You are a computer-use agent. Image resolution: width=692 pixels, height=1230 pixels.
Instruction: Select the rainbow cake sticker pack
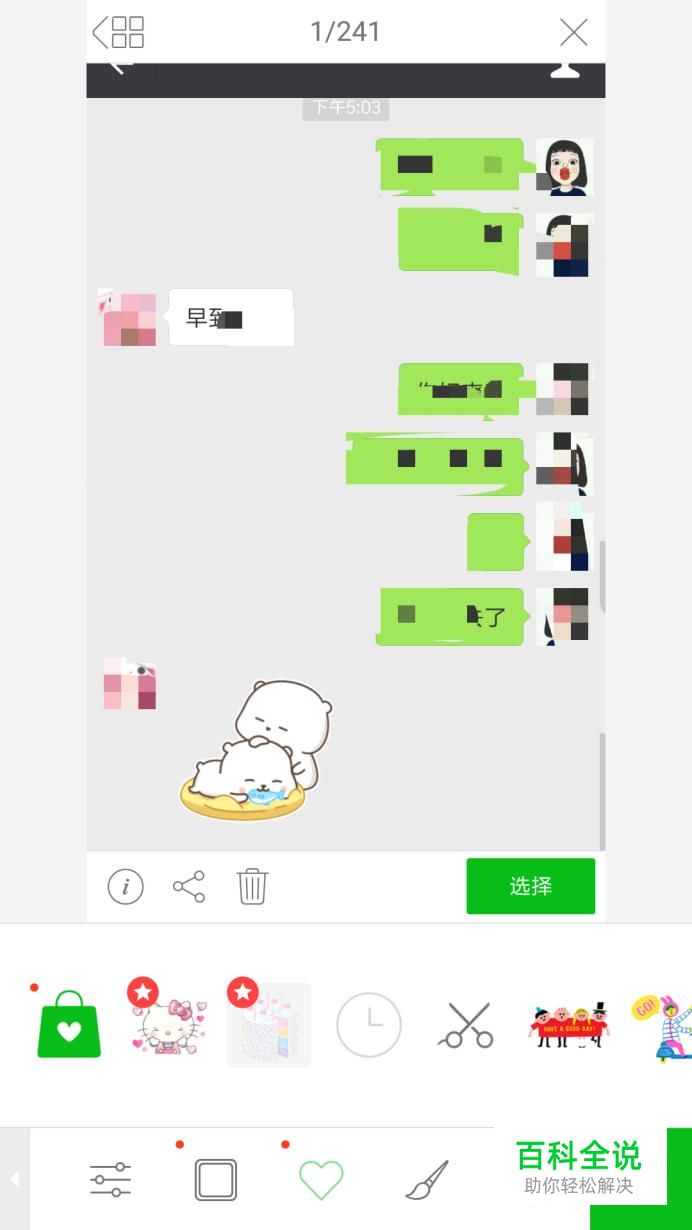click(x=269, y=1025)
